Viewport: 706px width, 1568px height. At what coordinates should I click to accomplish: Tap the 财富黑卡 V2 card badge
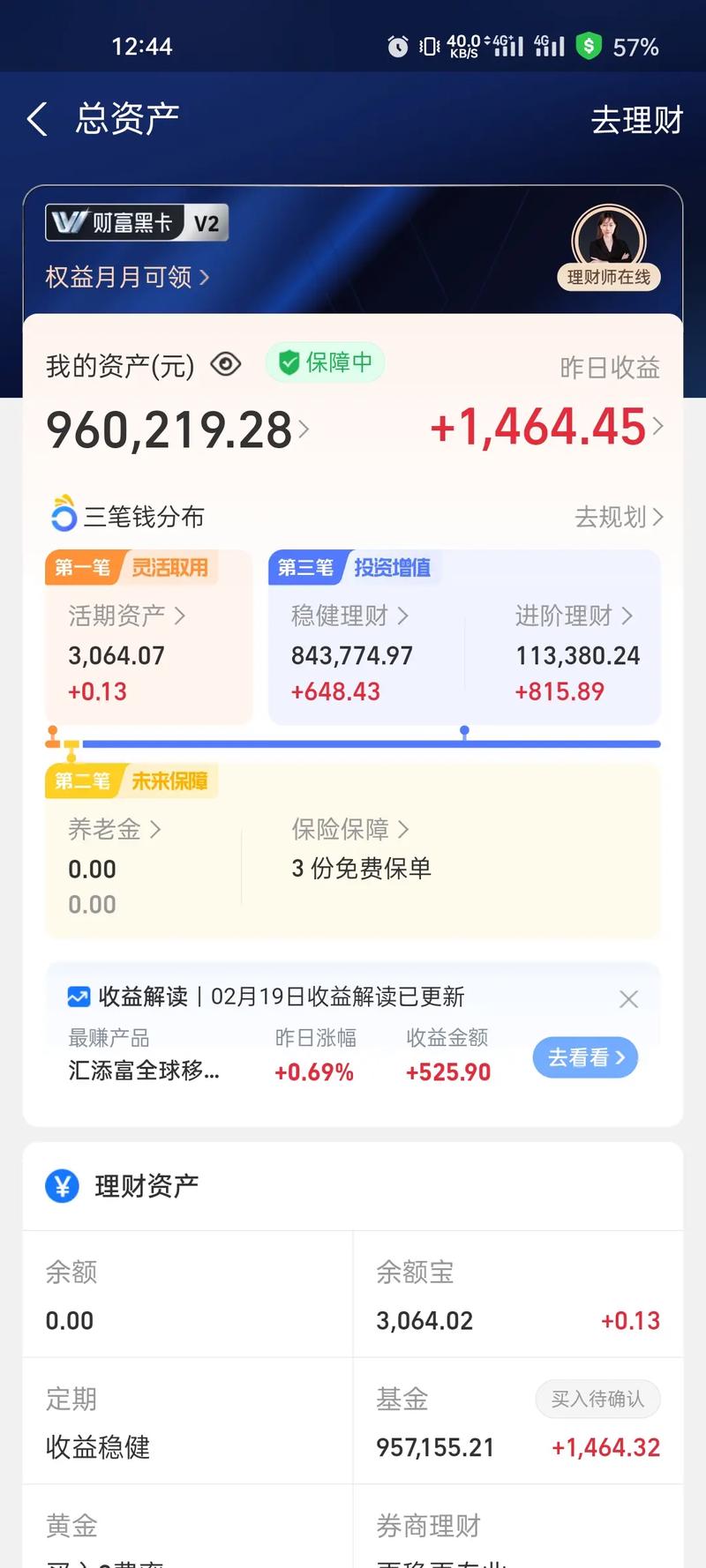(136, 222)
